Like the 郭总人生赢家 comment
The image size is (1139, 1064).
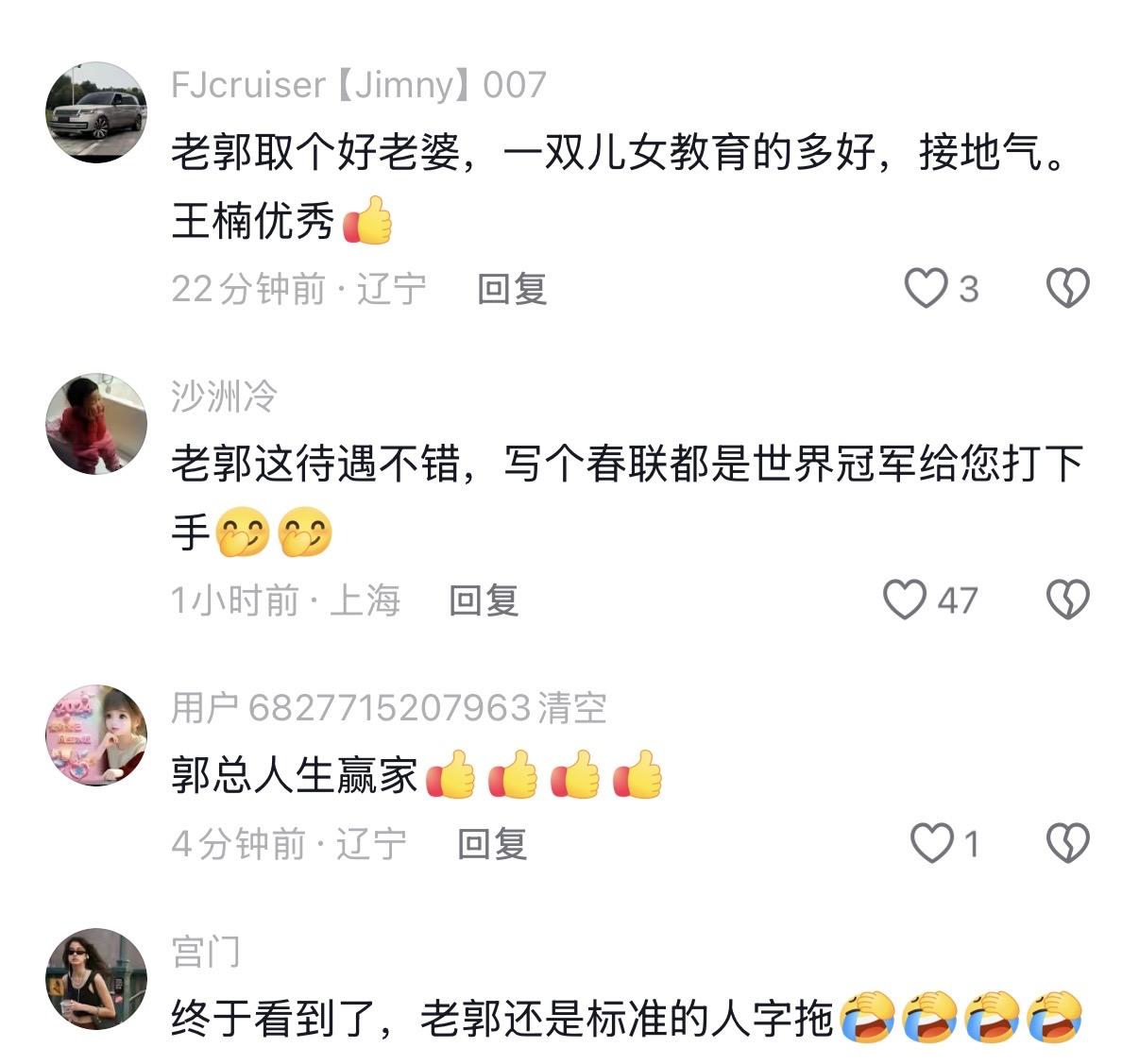[931, 843]
